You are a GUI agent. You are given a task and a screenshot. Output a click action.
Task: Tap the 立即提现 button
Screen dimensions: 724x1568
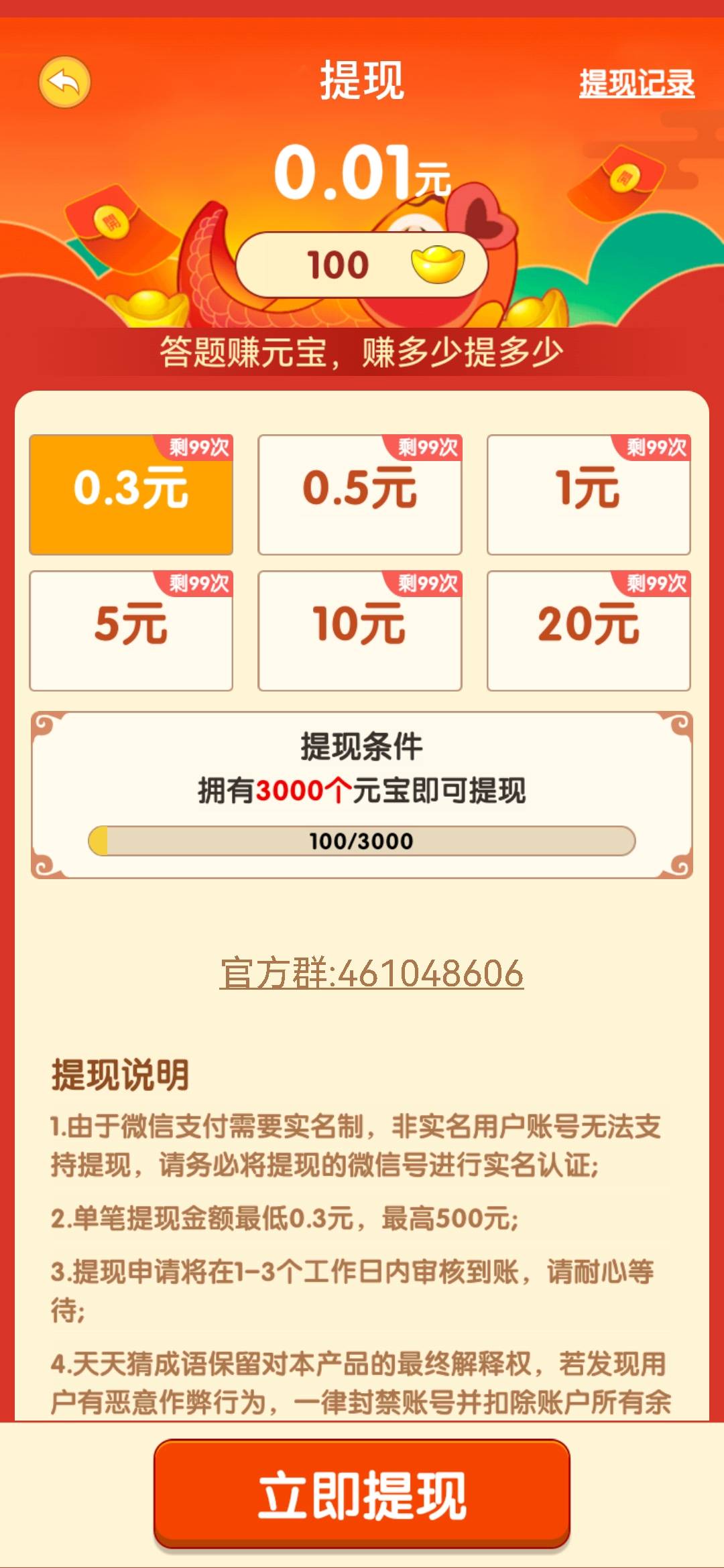point(362,1495)
